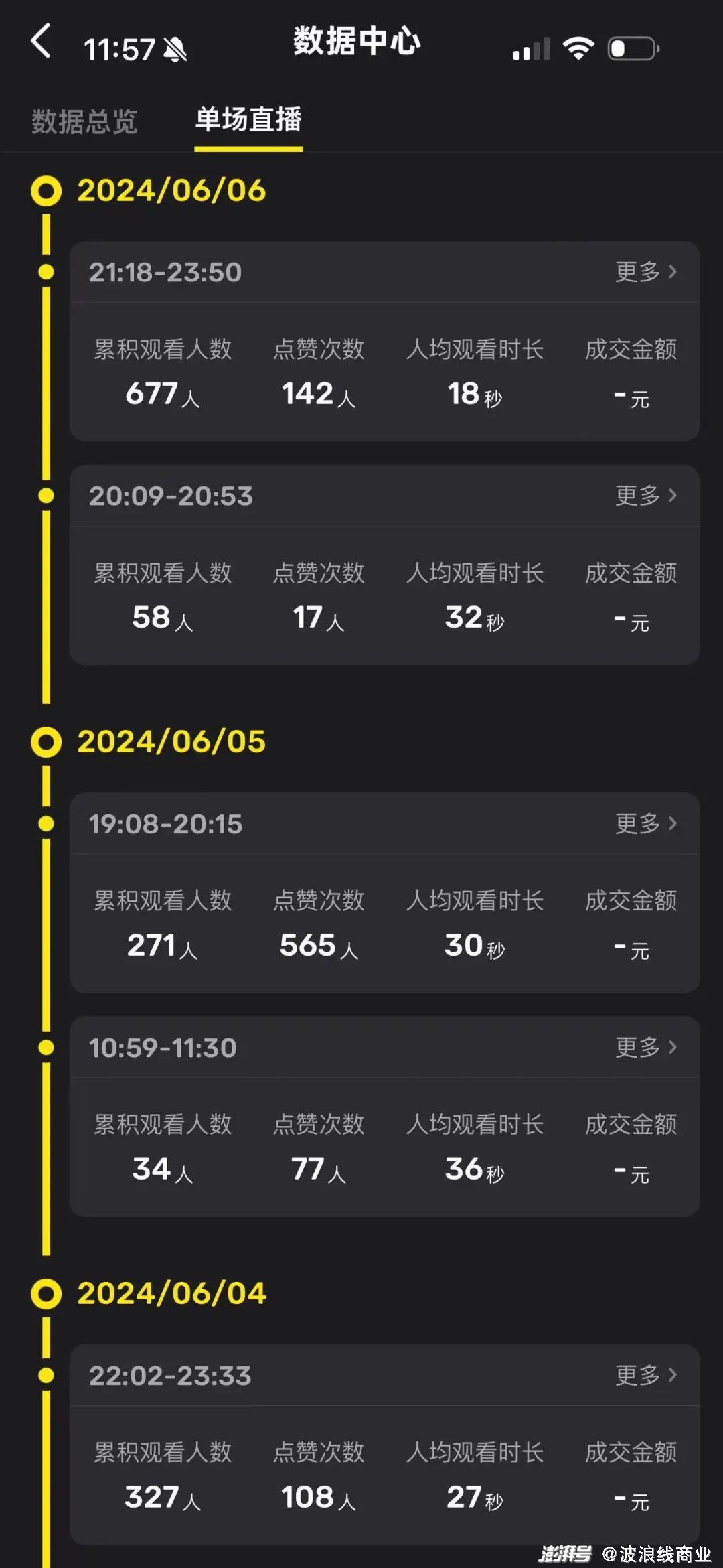
Task: Open 更多 for the 21:18-23:50 session
Action: pos(646,272)
